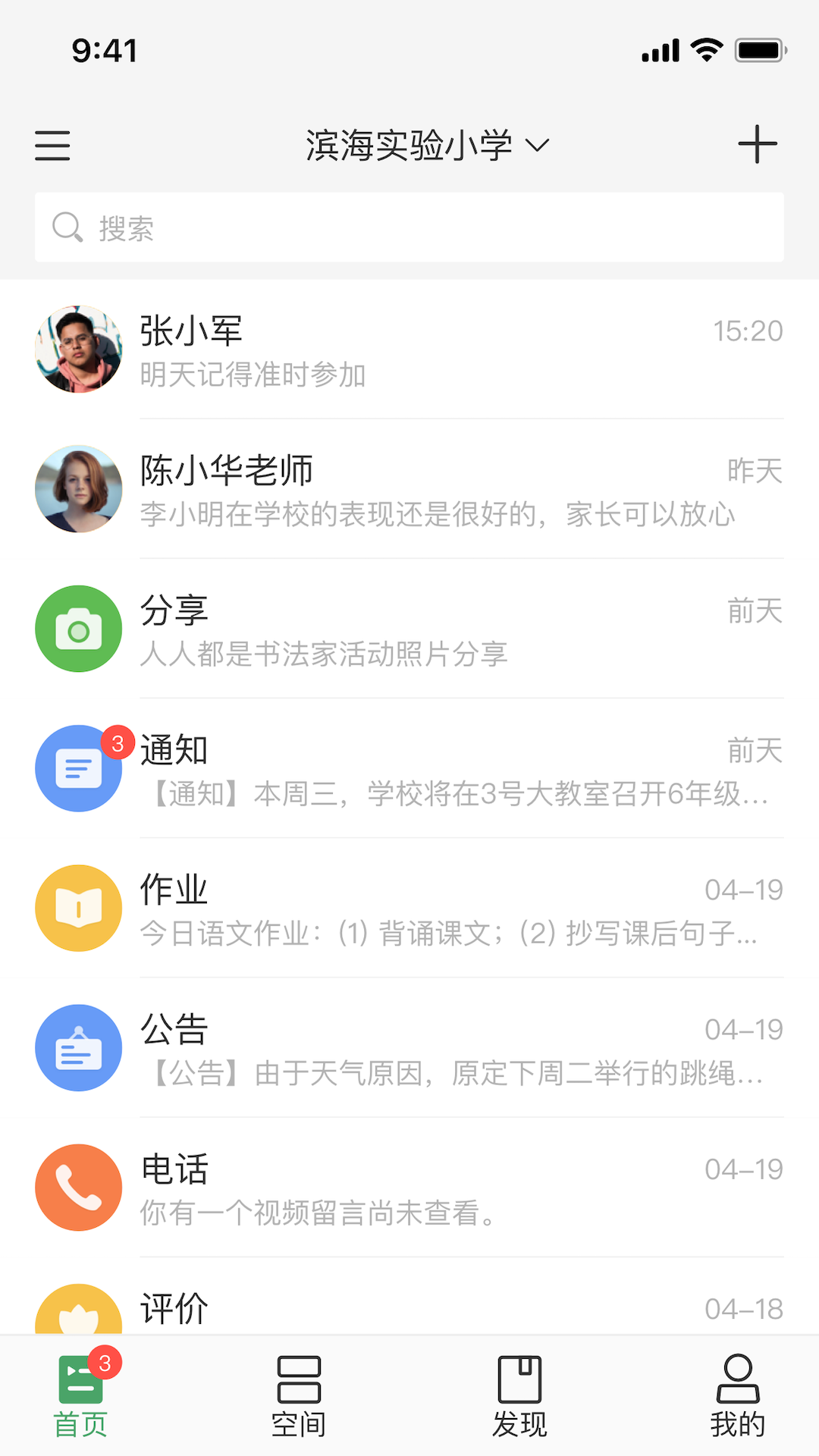Image resolution: width=819 pixels, height=1456 pixels.
Task: Tap the search input field
Action: pos(409,227)
